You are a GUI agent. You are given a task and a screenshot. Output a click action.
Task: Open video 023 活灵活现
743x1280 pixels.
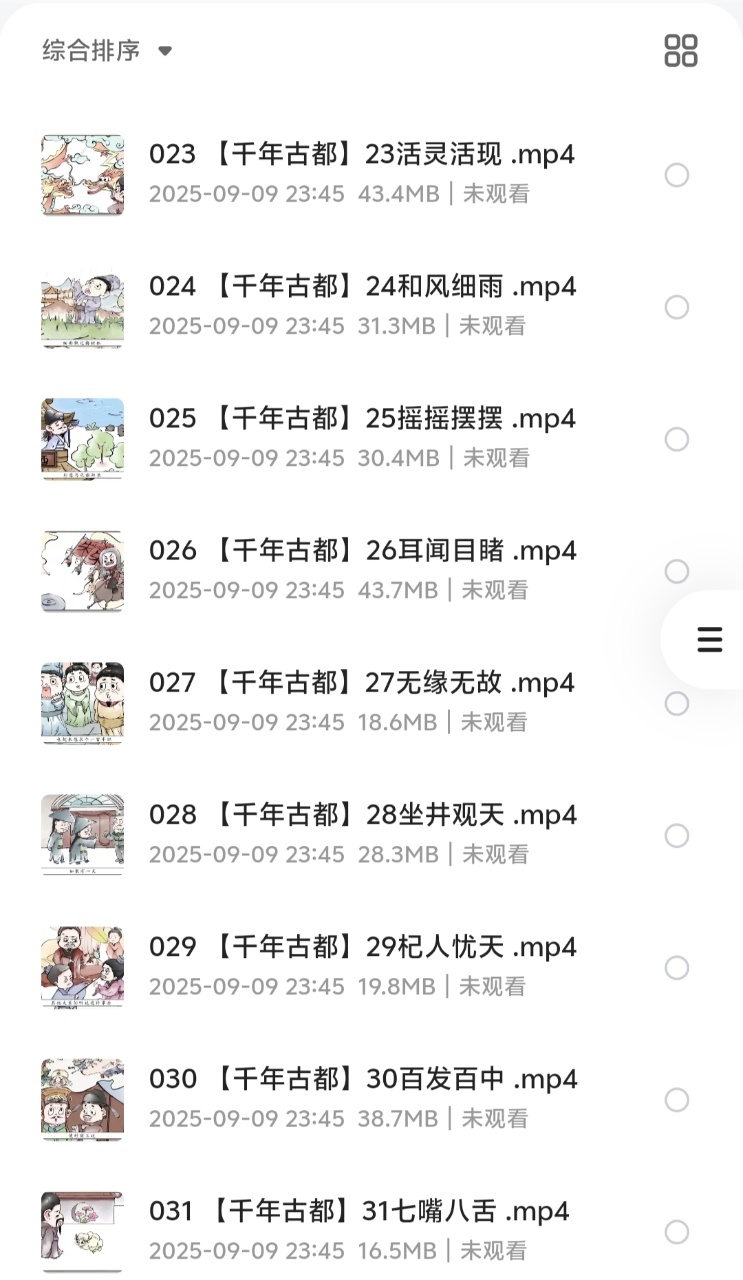[x=361, y=155]
